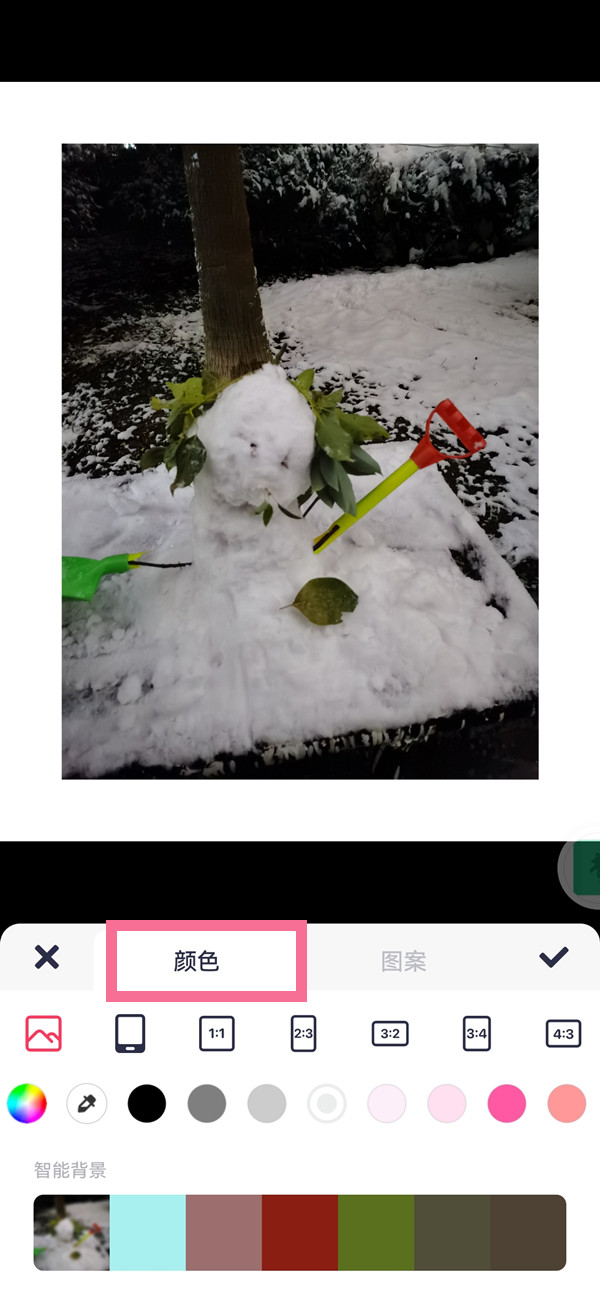Close the background editor with X
Image resolution: width=600 pixels, height=1300 pixels.
(x=46, y=958)
